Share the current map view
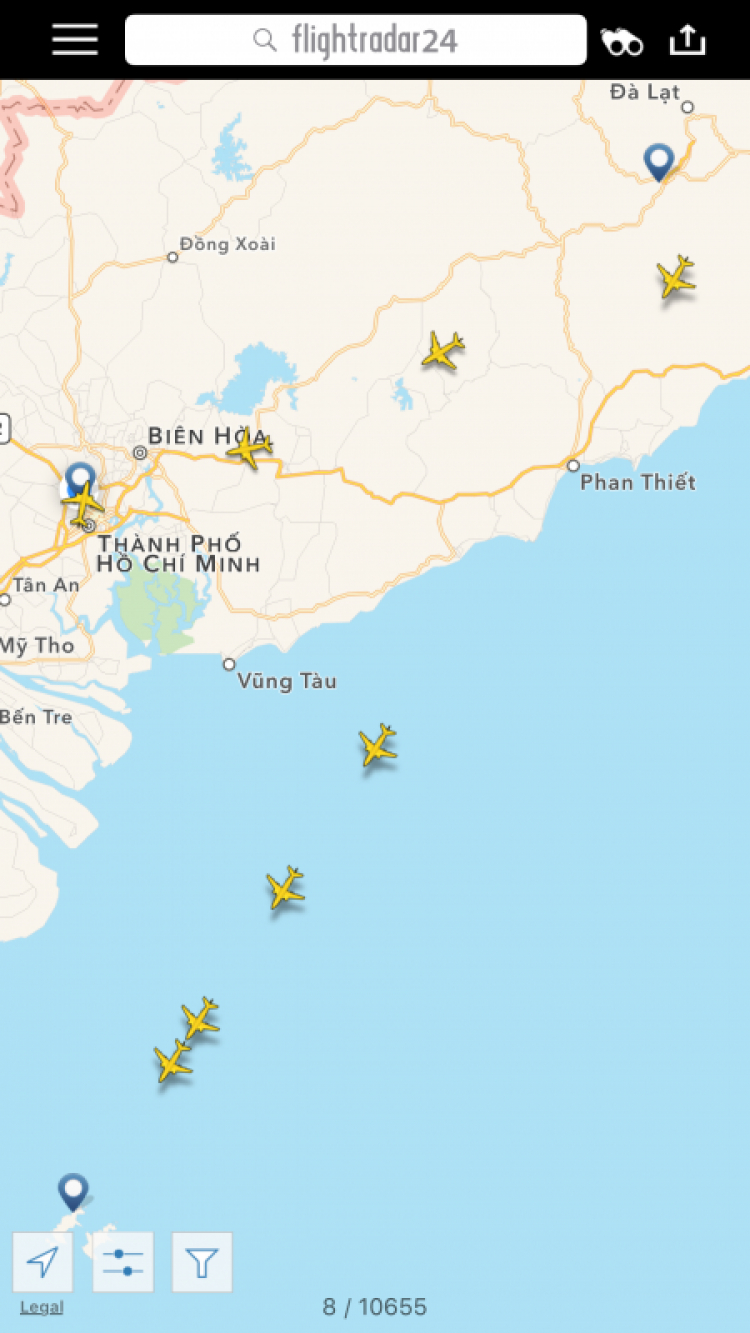750x1333 pixels. coord(687,40)
